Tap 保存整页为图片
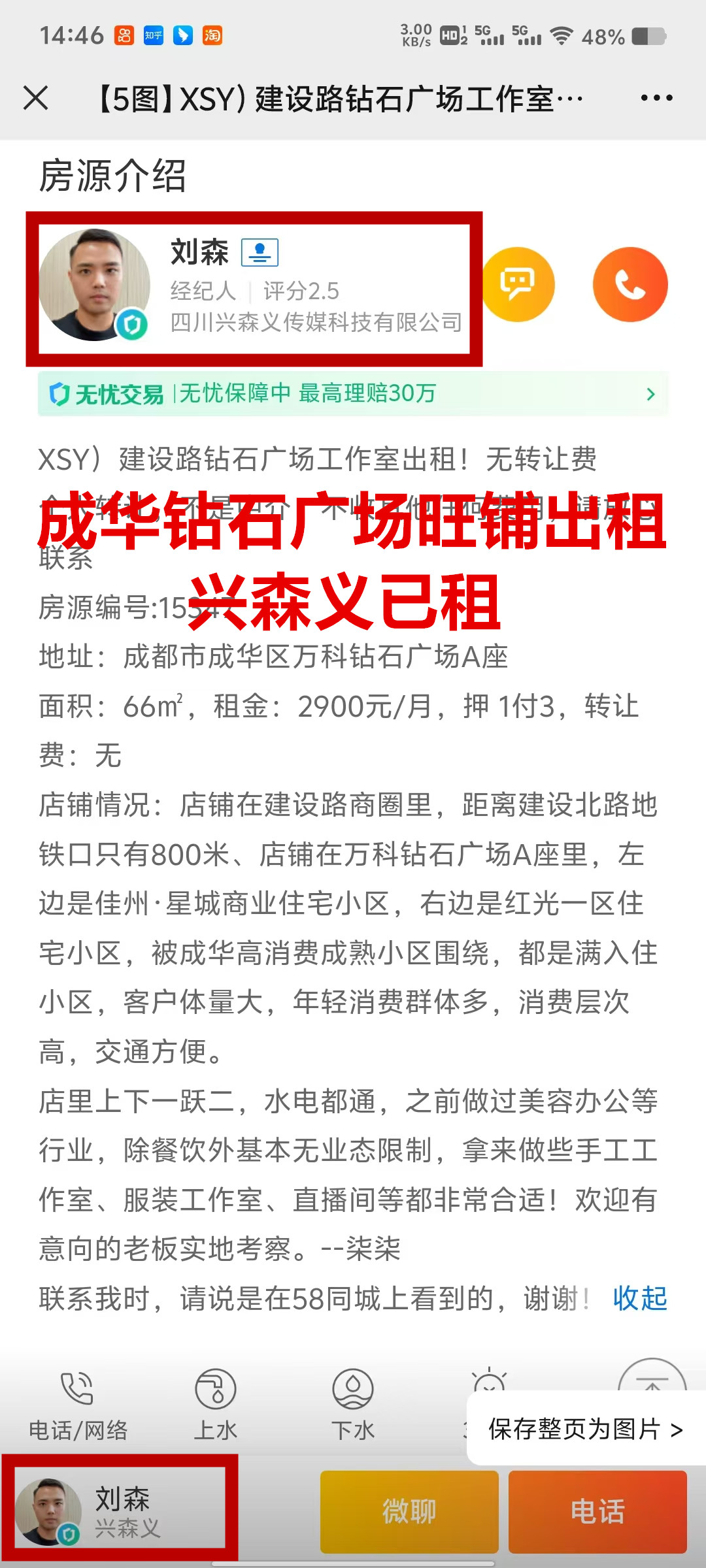 (585, 1429)
